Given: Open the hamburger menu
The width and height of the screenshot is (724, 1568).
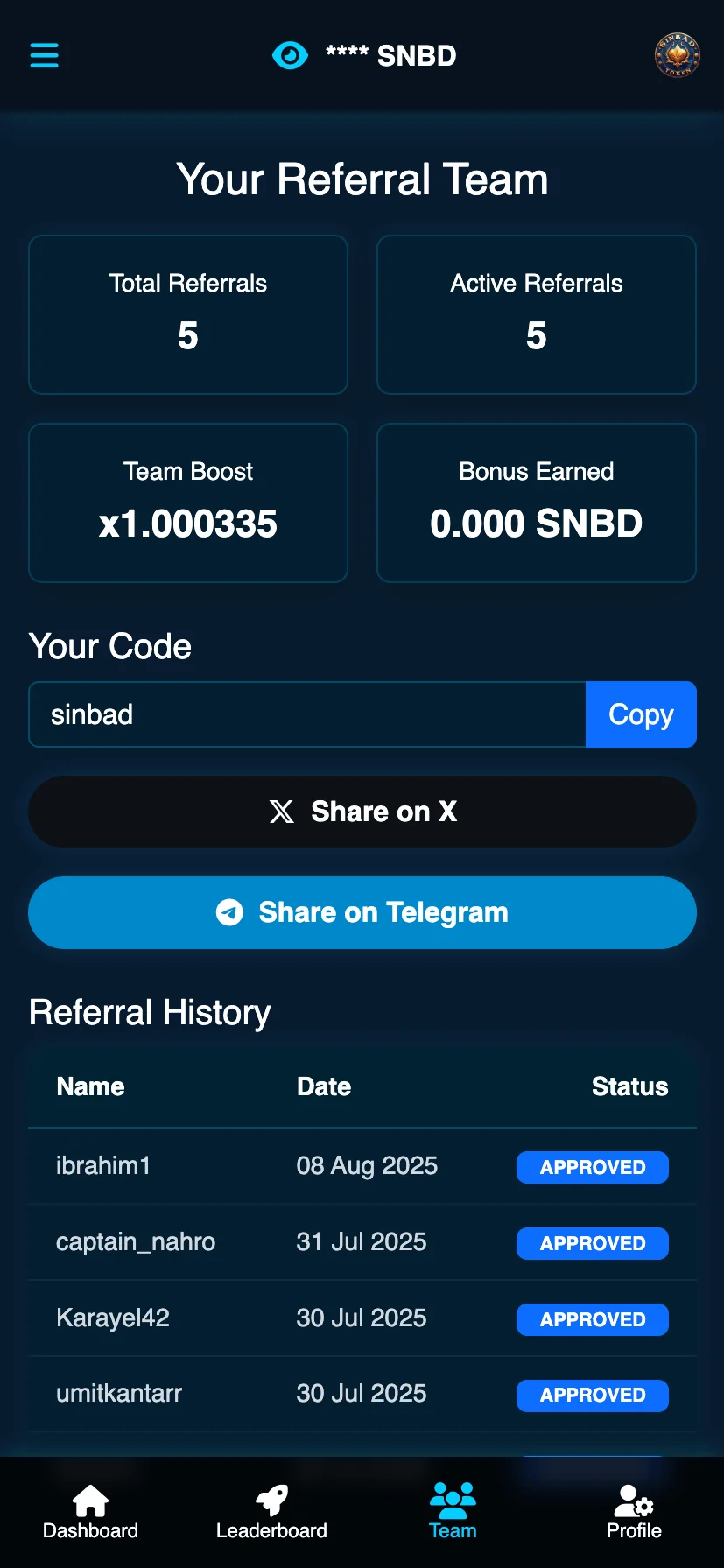Looking at the screenshot, I should click(x=44, y=55).
